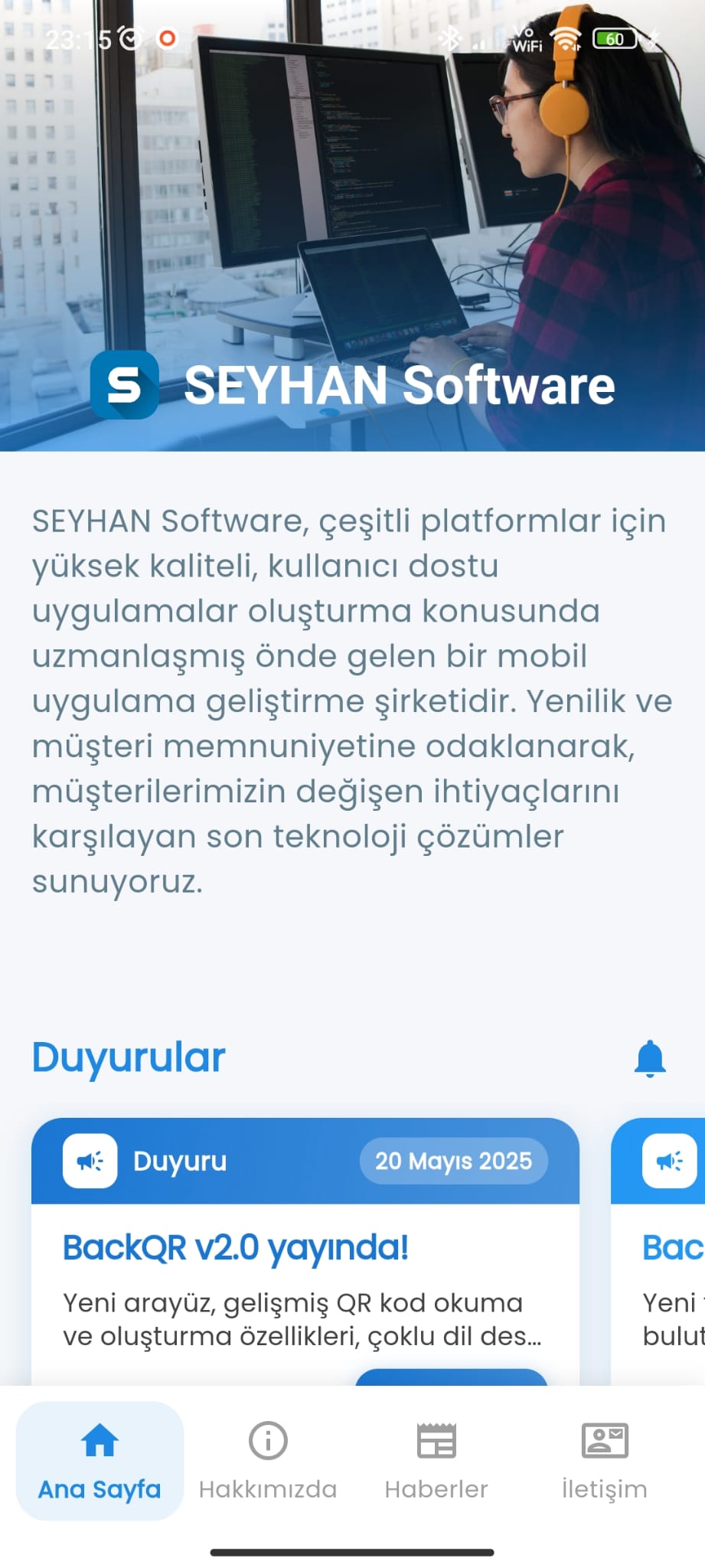This screenshot has height=1568, width=705.
Task: Tap the news icon above Haberler
Action: 436,1439
